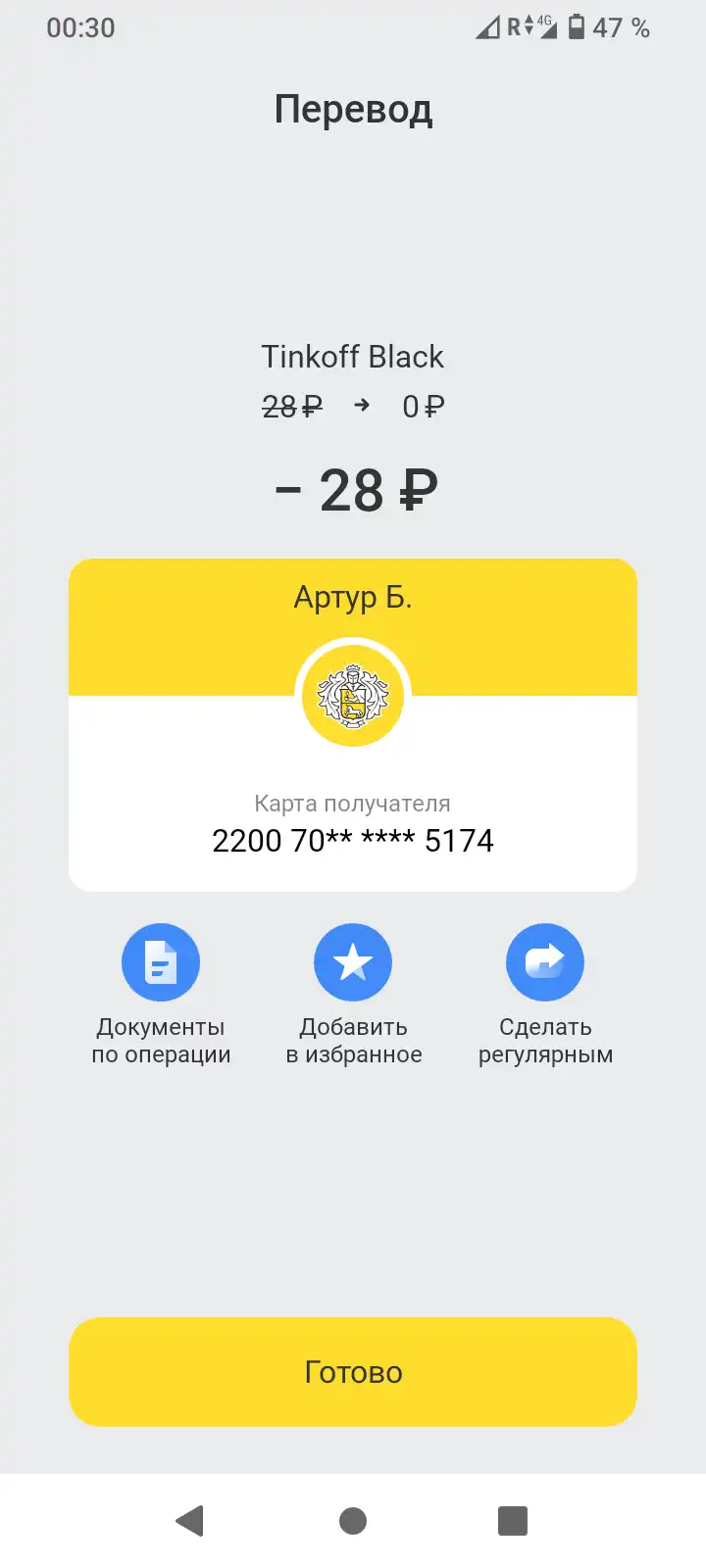
Task: Go back using the system back button
Action: tap(190, 1521)
